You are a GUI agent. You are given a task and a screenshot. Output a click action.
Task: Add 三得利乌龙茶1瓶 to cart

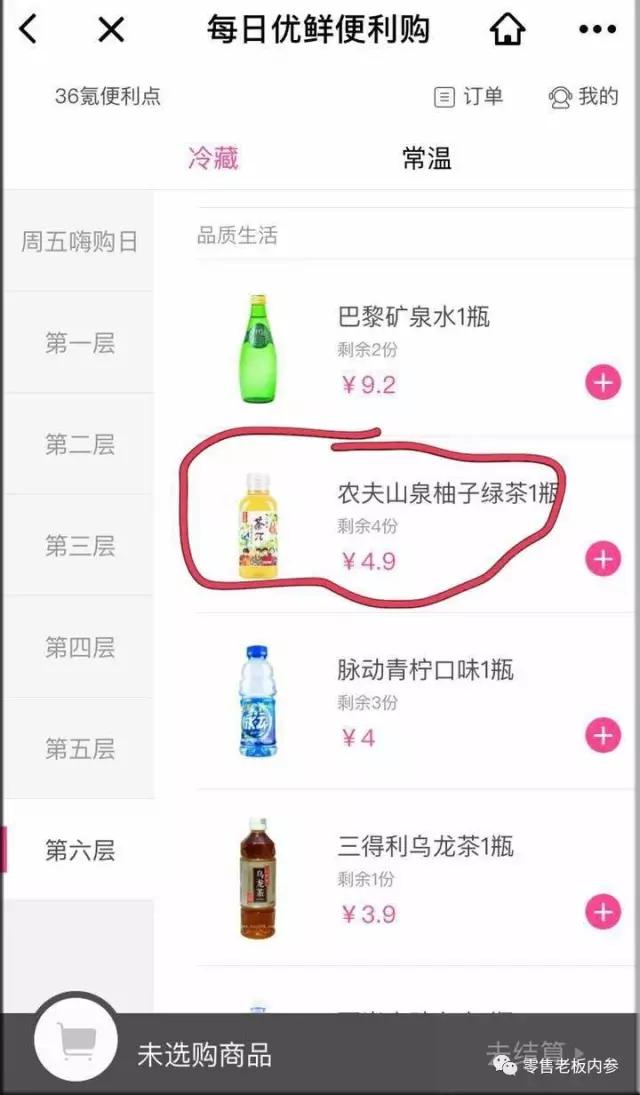(x=602, y=912)
